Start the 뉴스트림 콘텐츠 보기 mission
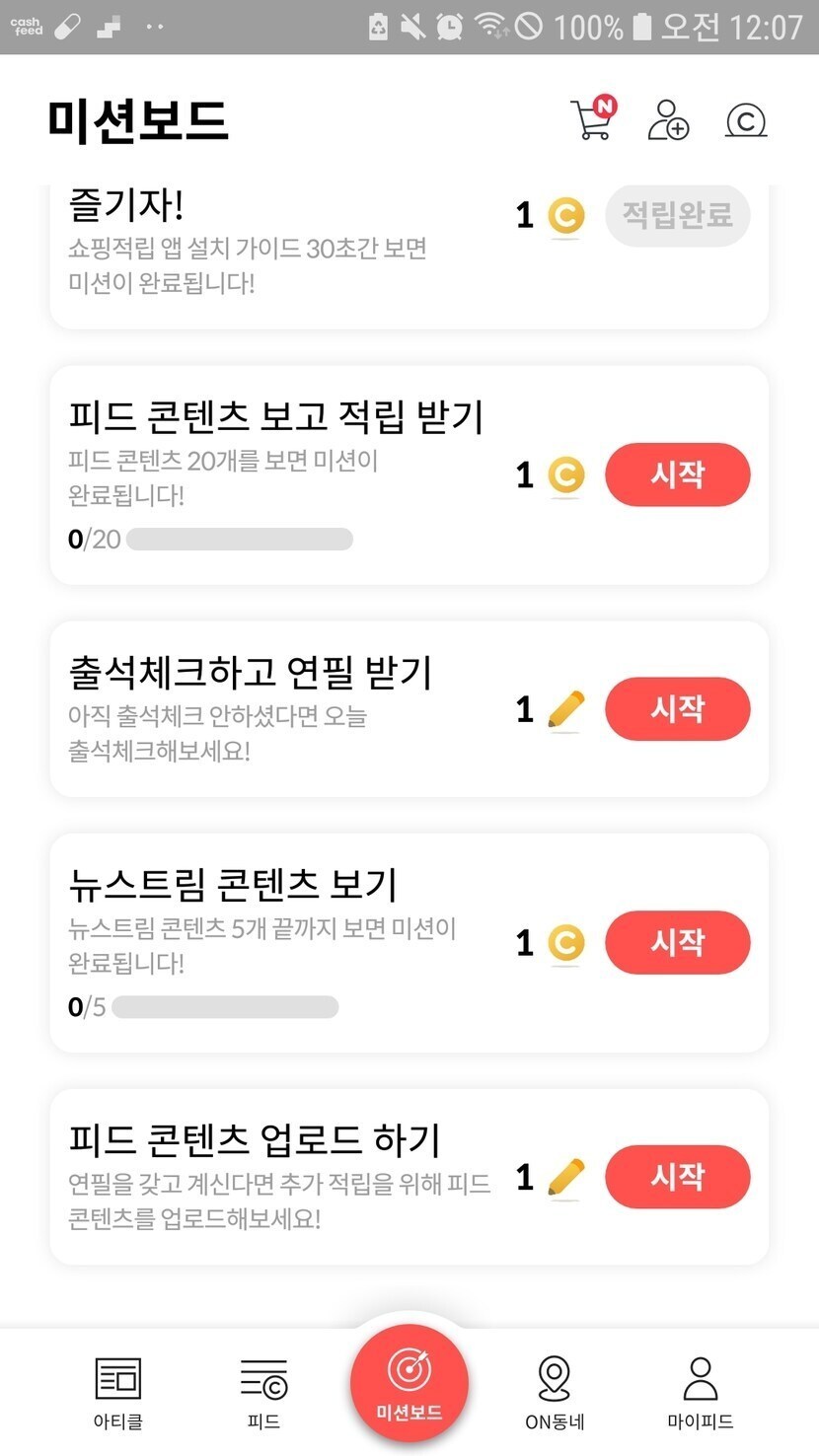The width and height of the screenshot is (819, 1456). (x=677, y=942)
